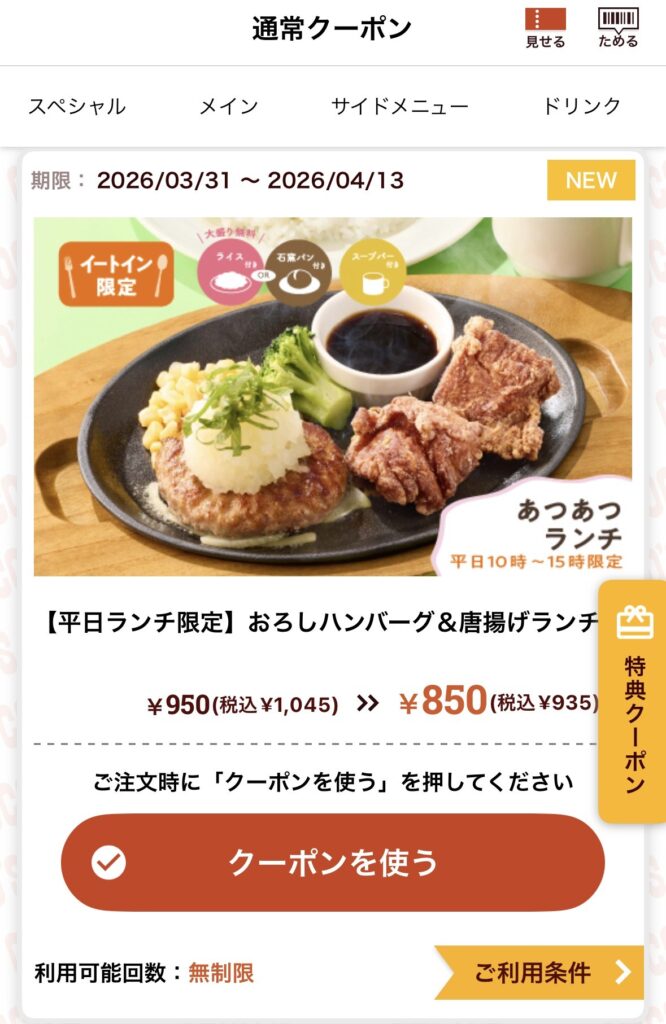666x1024 pixels.
Task: Switch to the スペシャル tab
Action: click(x=77, y=106)
